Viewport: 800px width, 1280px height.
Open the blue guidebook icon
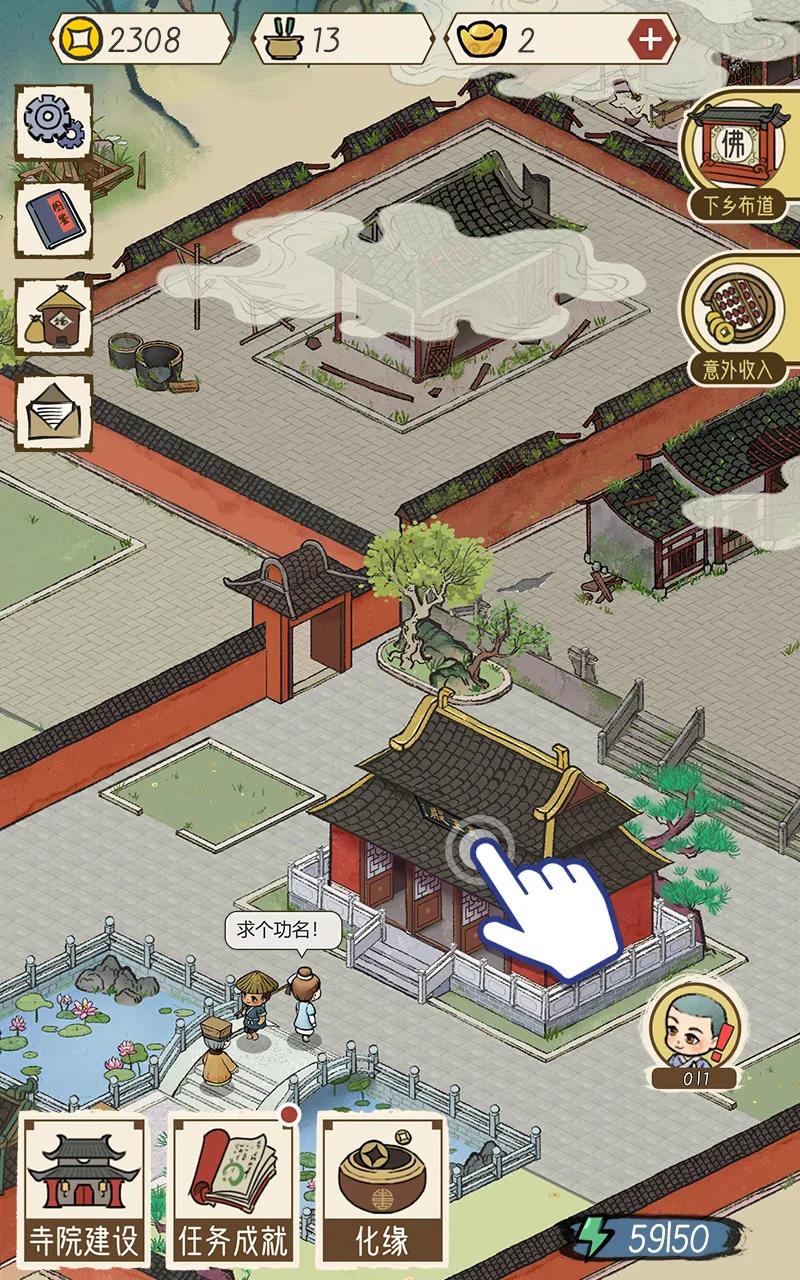pyautogui.click(x=52, y=220)
